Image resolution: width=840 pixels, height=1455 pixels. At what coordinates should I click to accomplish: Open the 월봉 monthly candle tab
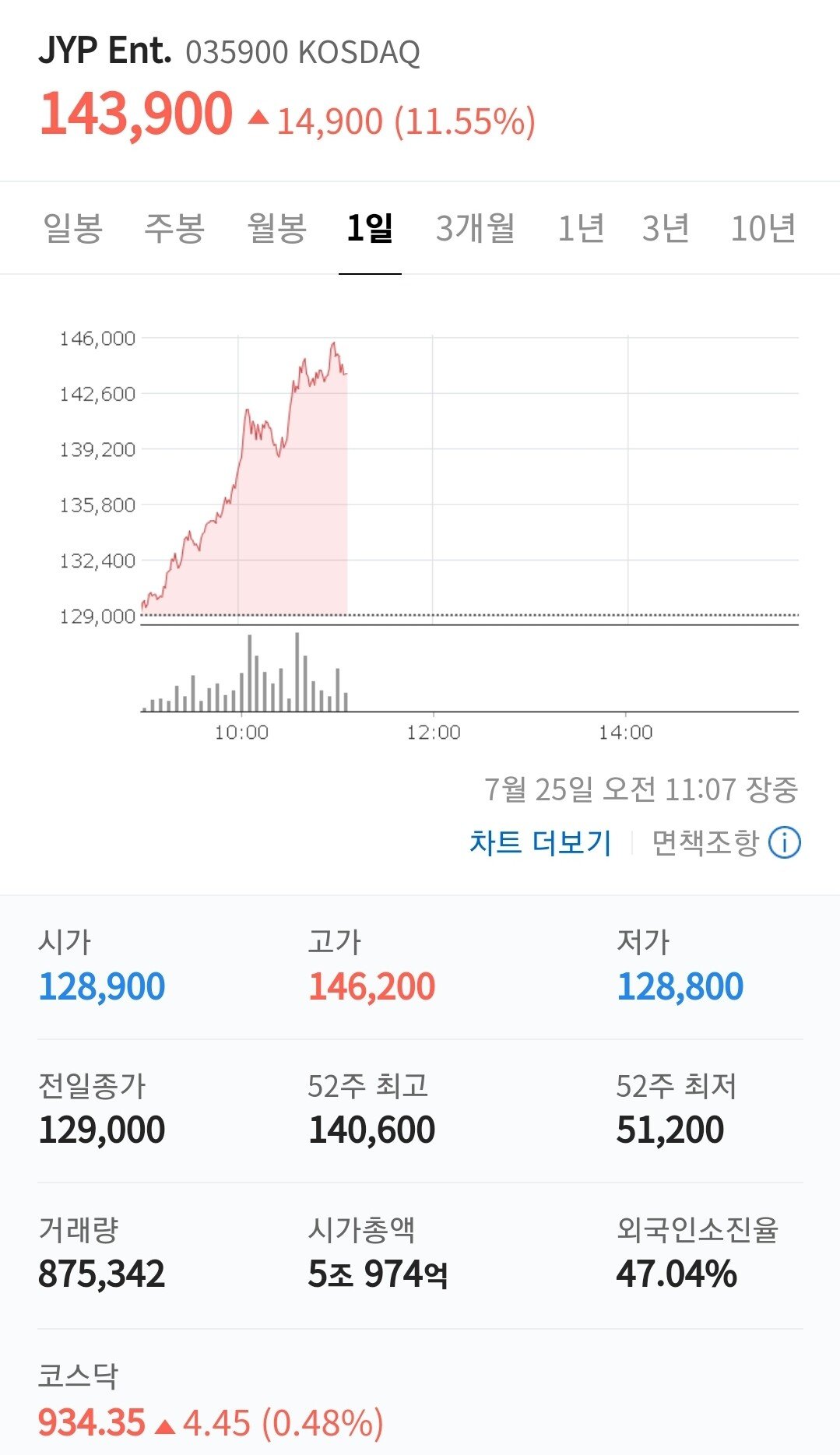point(276,229)
